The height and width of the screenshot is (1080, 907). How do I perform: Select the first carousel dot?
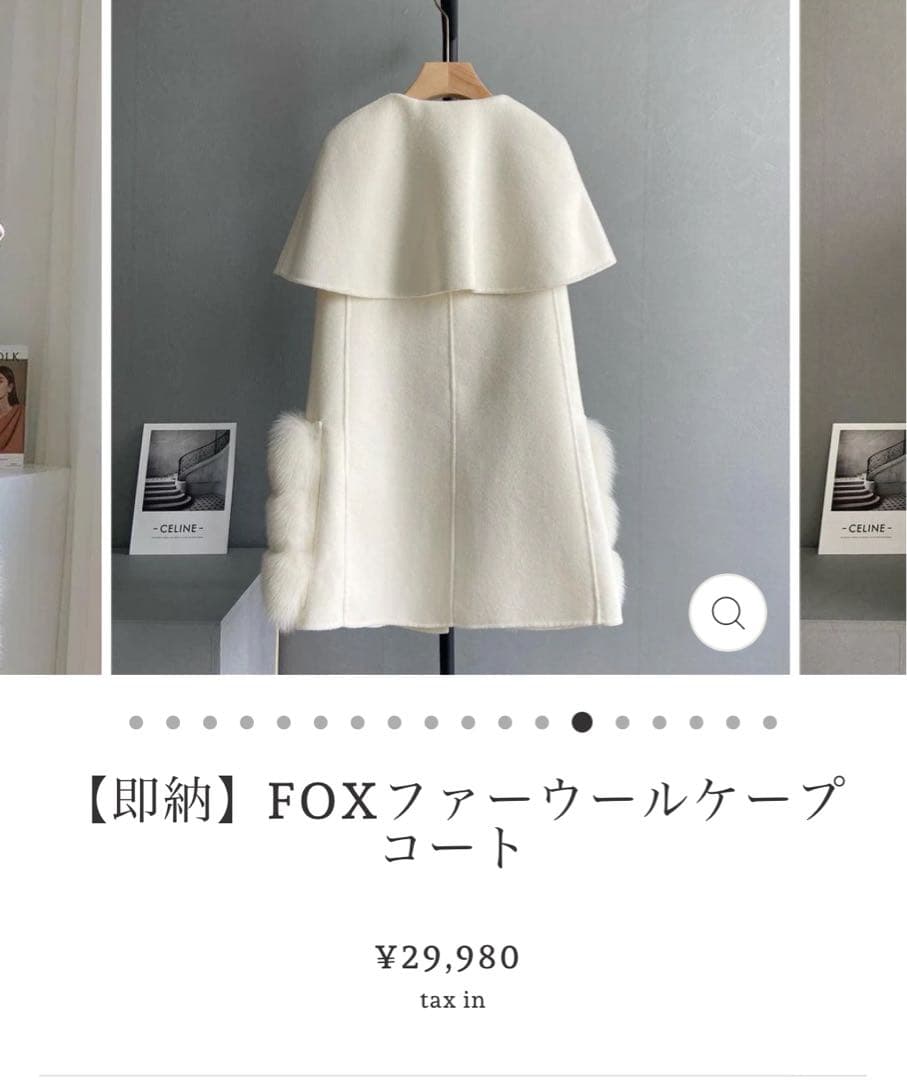[x=135, y=719]
